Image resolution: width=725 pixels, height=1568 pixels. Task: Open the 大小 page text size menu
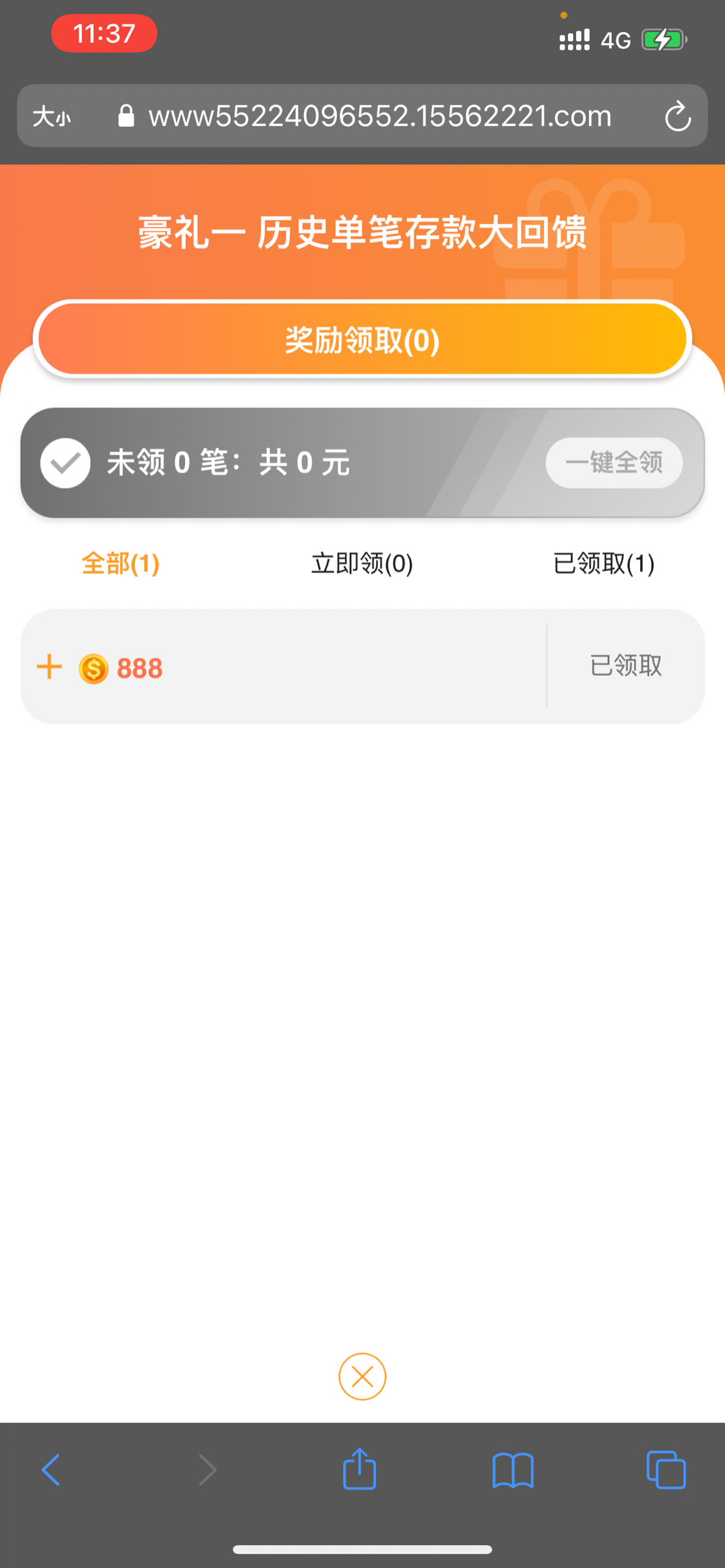point(52,117)
